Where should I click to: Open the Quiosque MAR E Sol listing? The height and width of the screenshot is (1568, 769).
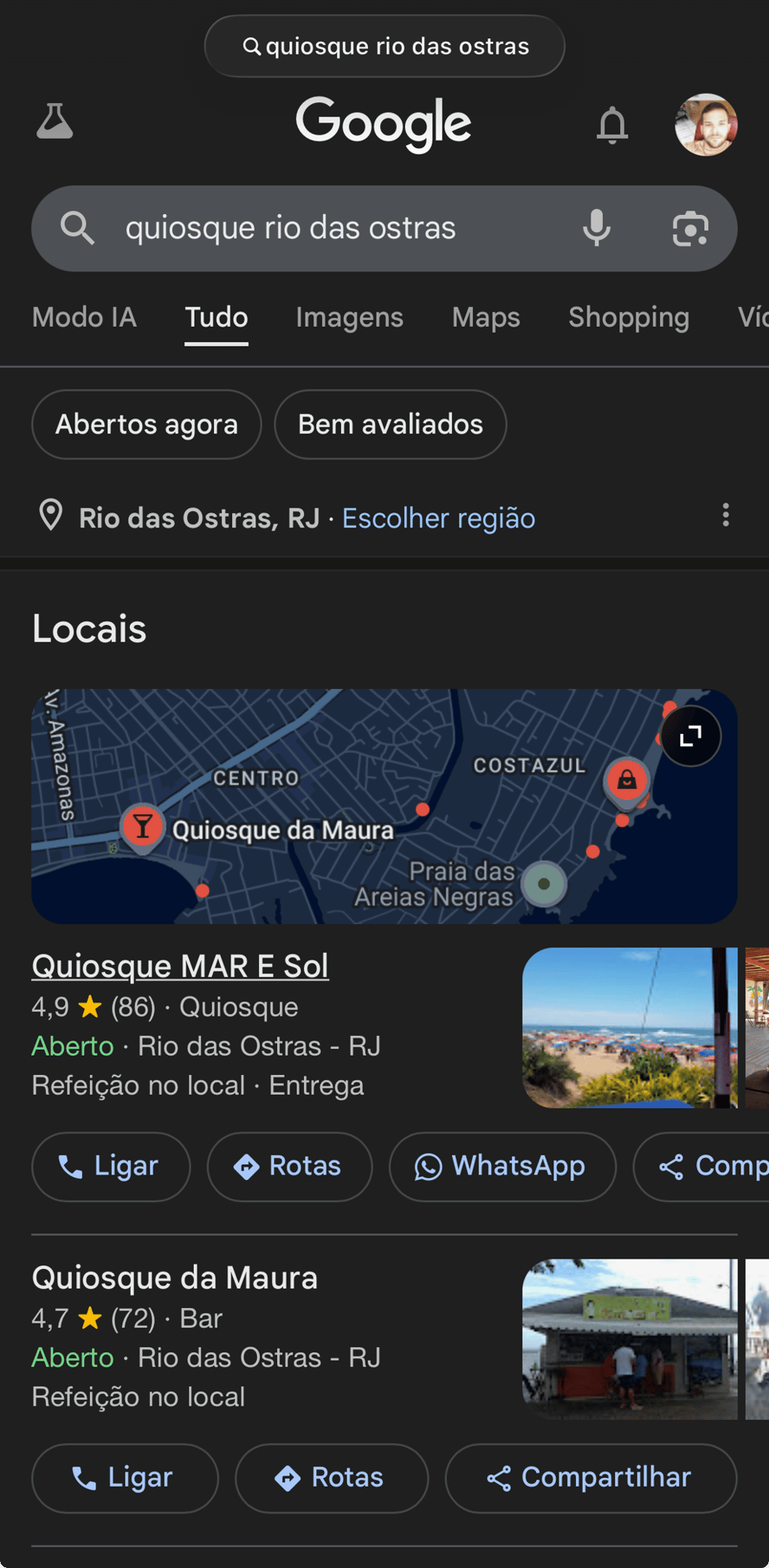coord(180,966)
